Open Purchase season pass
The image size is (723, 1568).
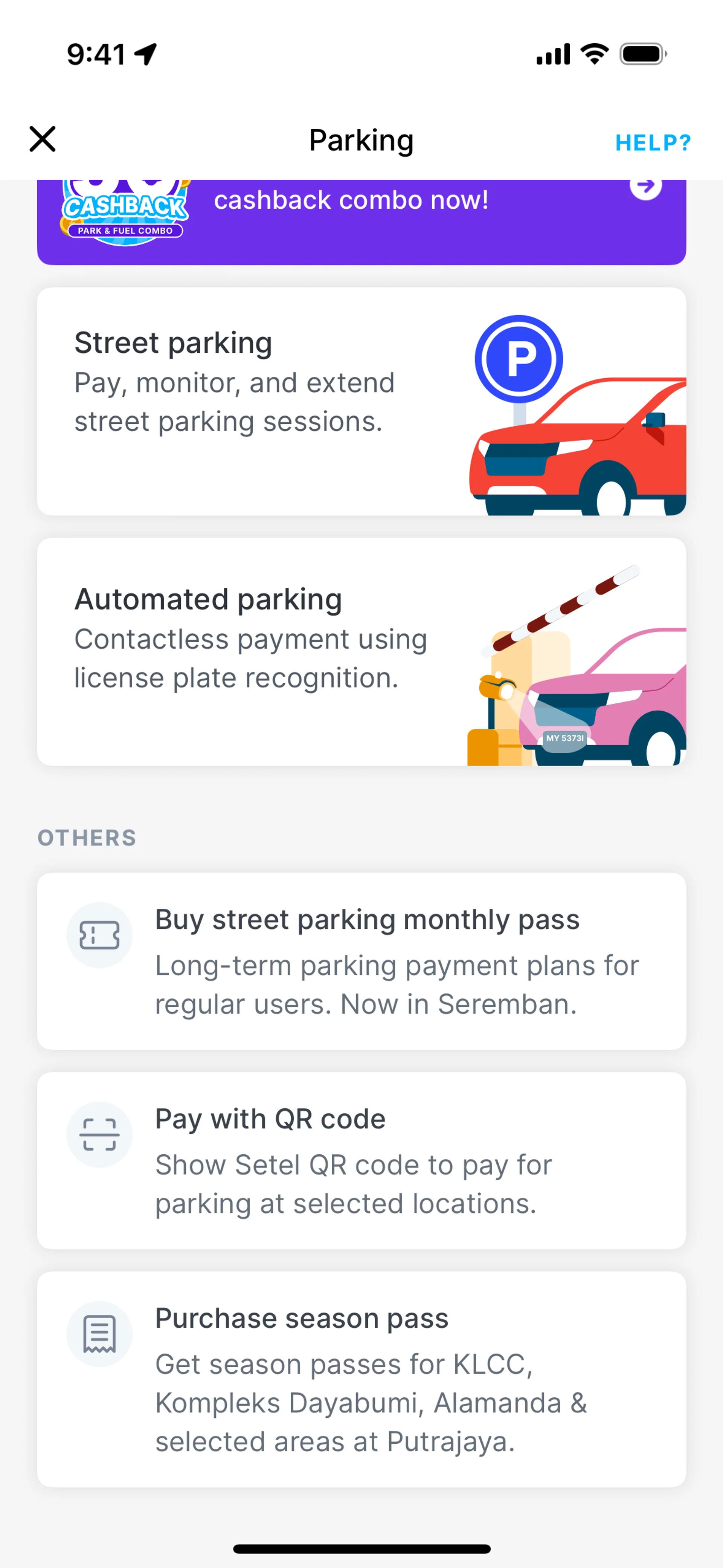coord(361,1378)
